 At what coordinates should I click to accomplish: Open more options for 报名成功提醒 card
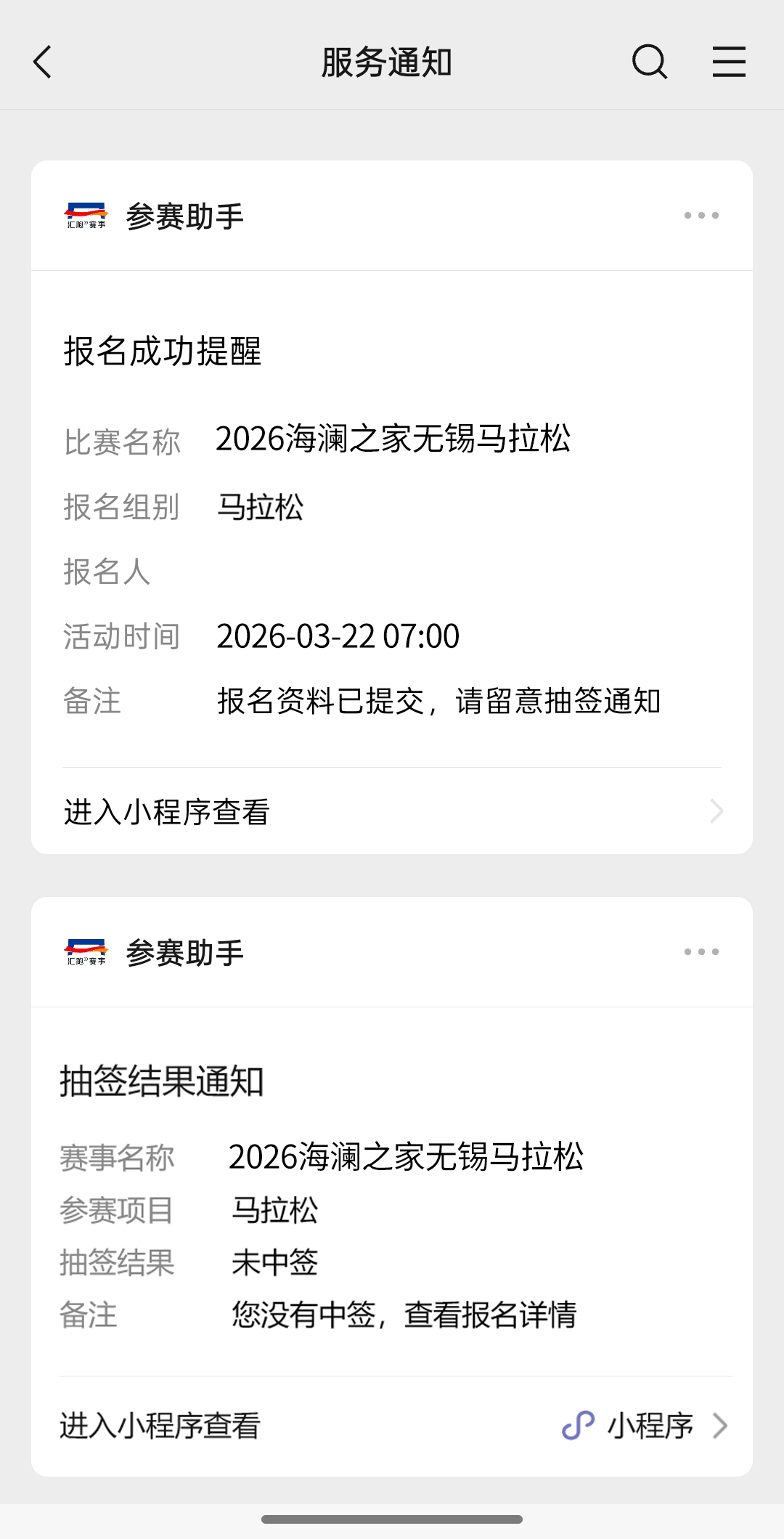(x=701, y=216)
